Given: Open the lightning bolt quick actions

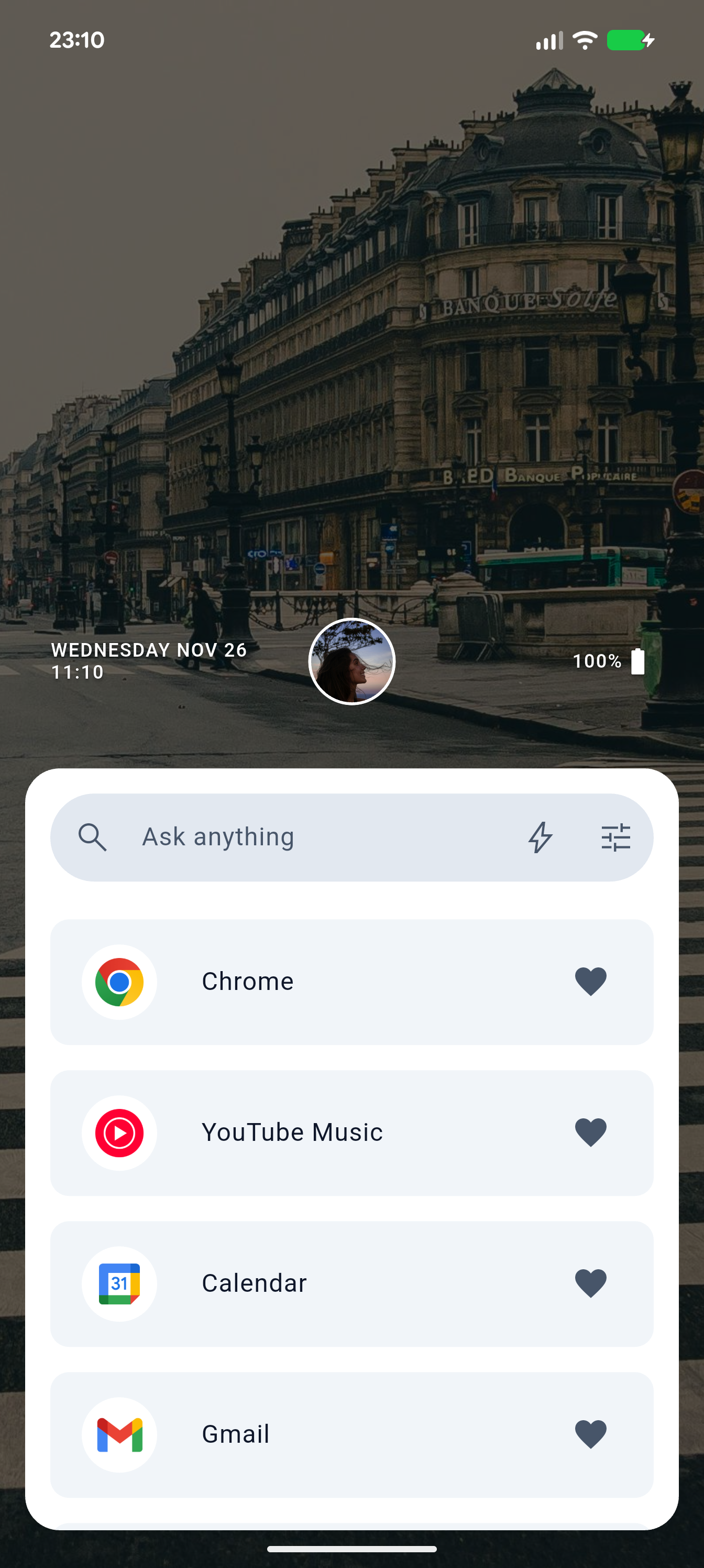Looking at the screenshot, I should 540,837.
